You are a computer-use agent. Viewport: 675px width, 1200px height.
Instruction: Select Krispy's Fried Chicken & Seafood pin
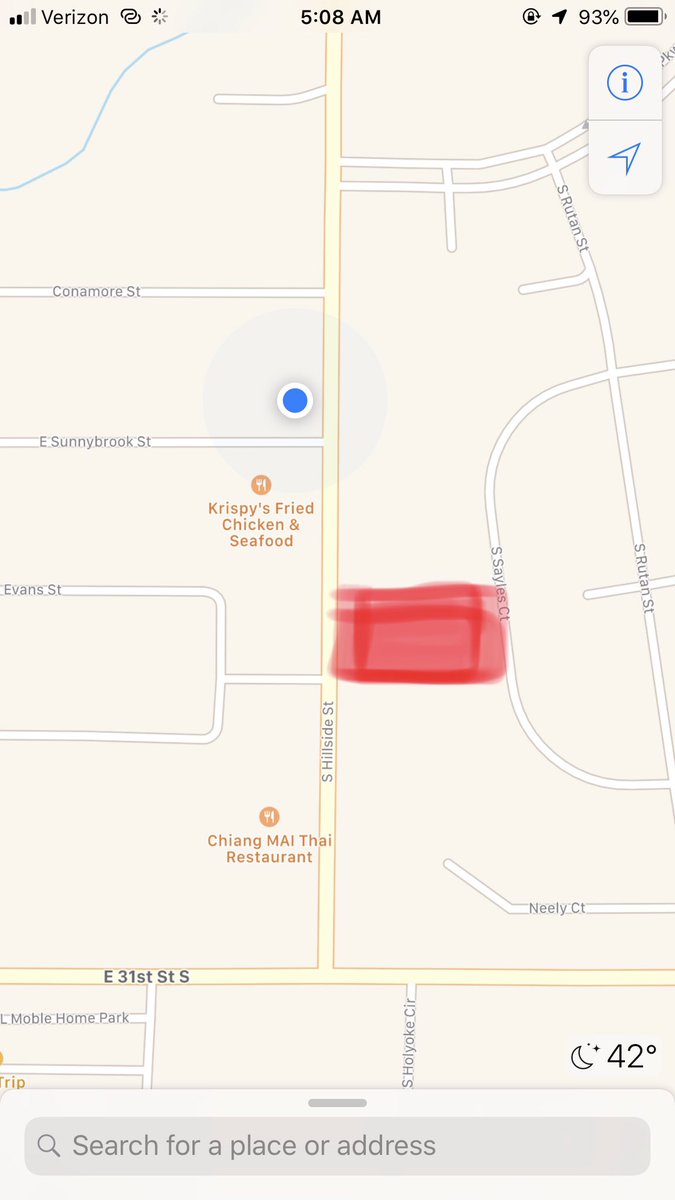tap(261, 486)
